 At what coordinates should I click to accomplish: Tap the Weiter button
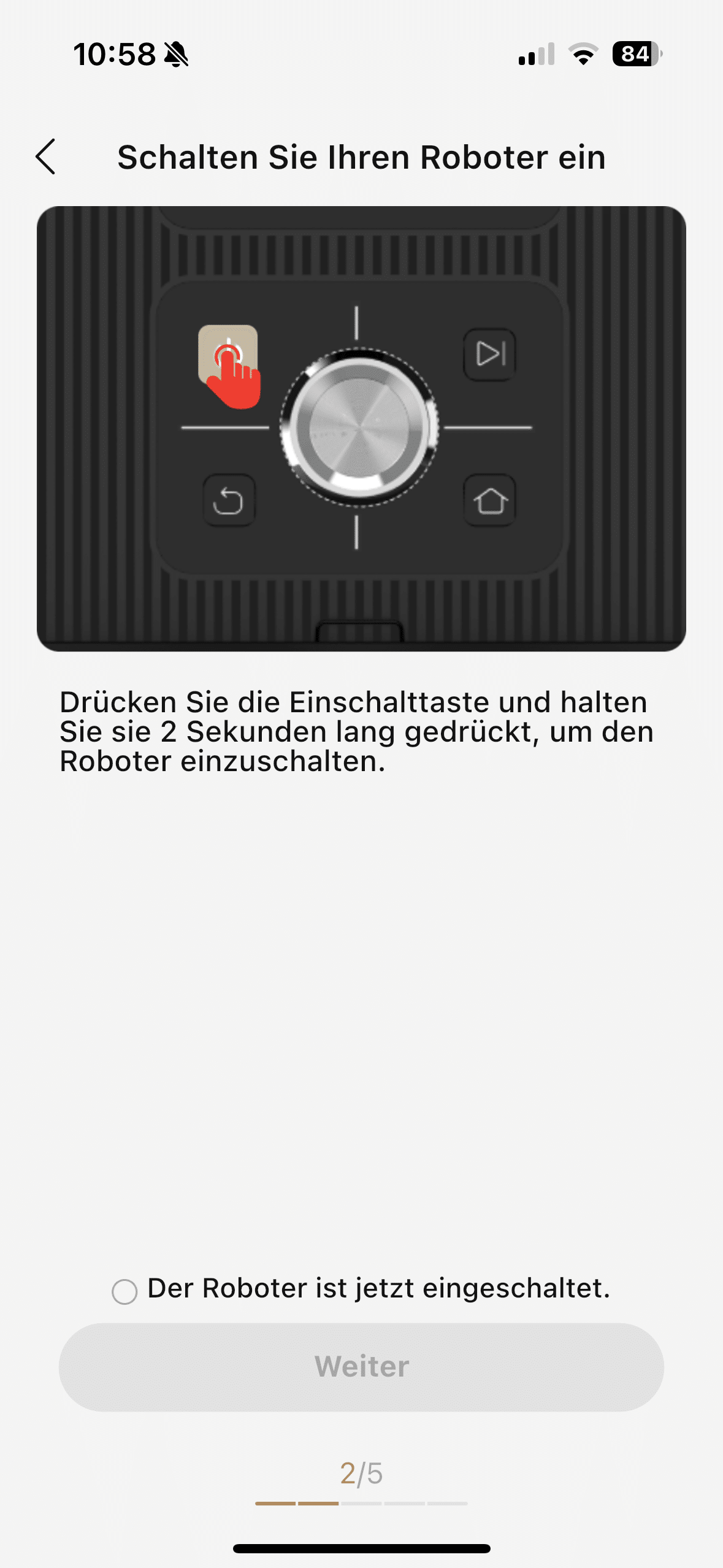[361, 1367]
